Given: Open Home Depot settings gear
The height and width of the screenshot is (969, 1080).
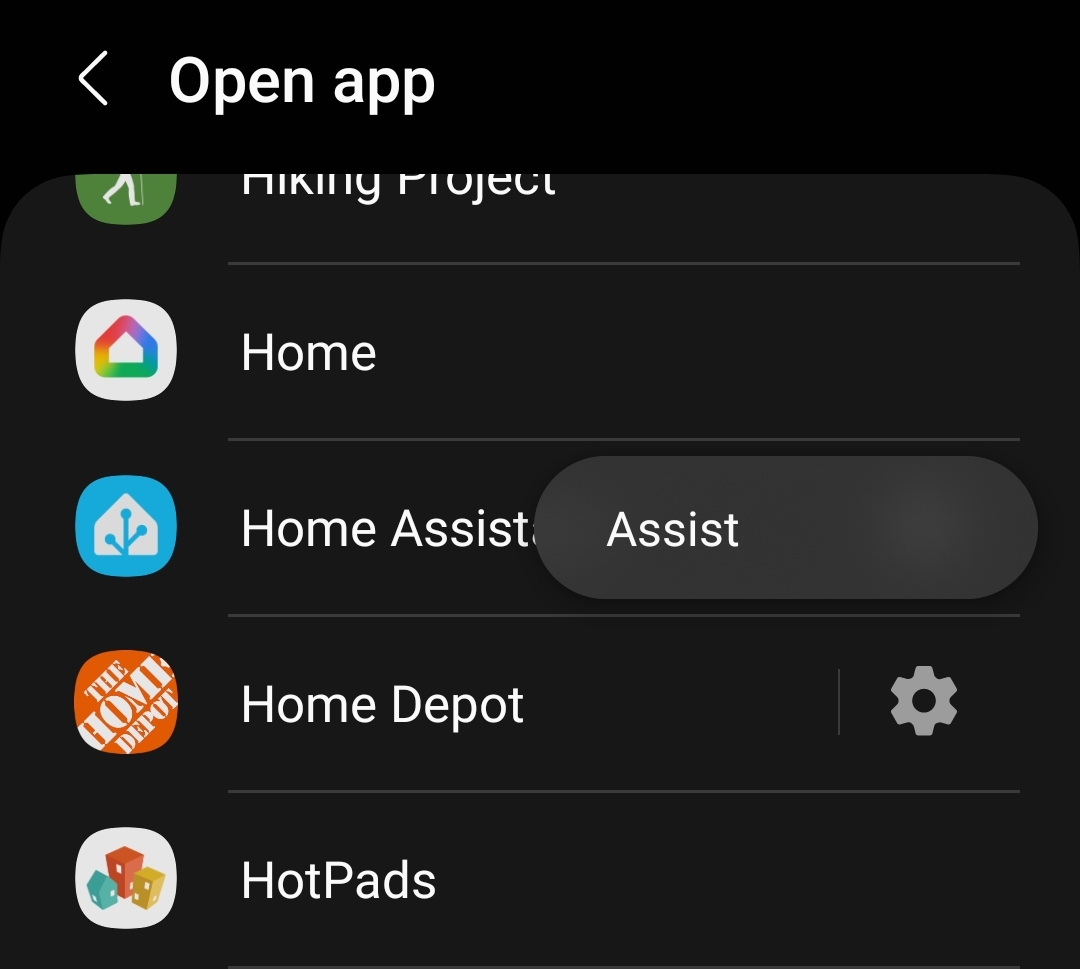Looking at the screenshot, I should point(923,703).
